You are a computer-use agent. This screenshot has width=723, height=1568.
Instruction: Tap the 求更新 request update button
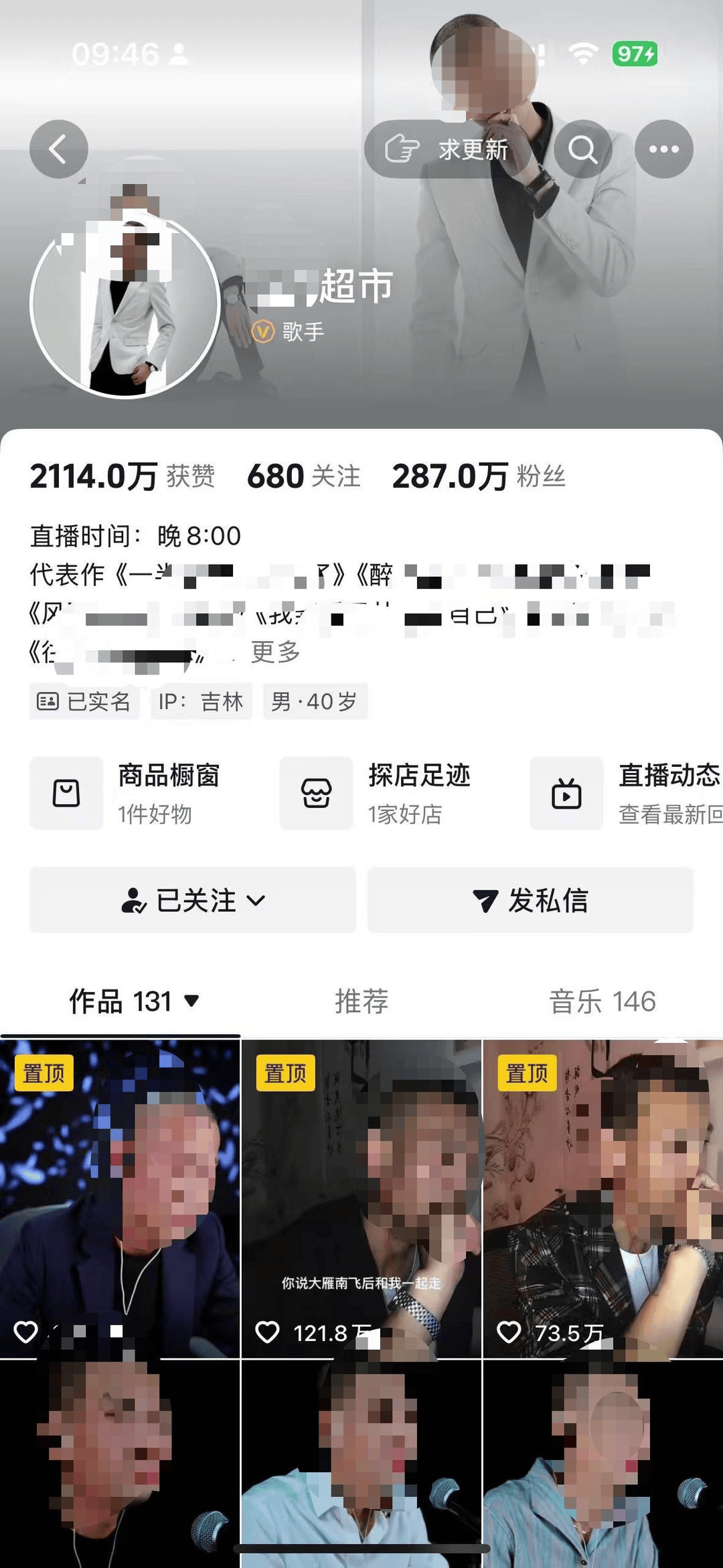click(x=447, y=149)
